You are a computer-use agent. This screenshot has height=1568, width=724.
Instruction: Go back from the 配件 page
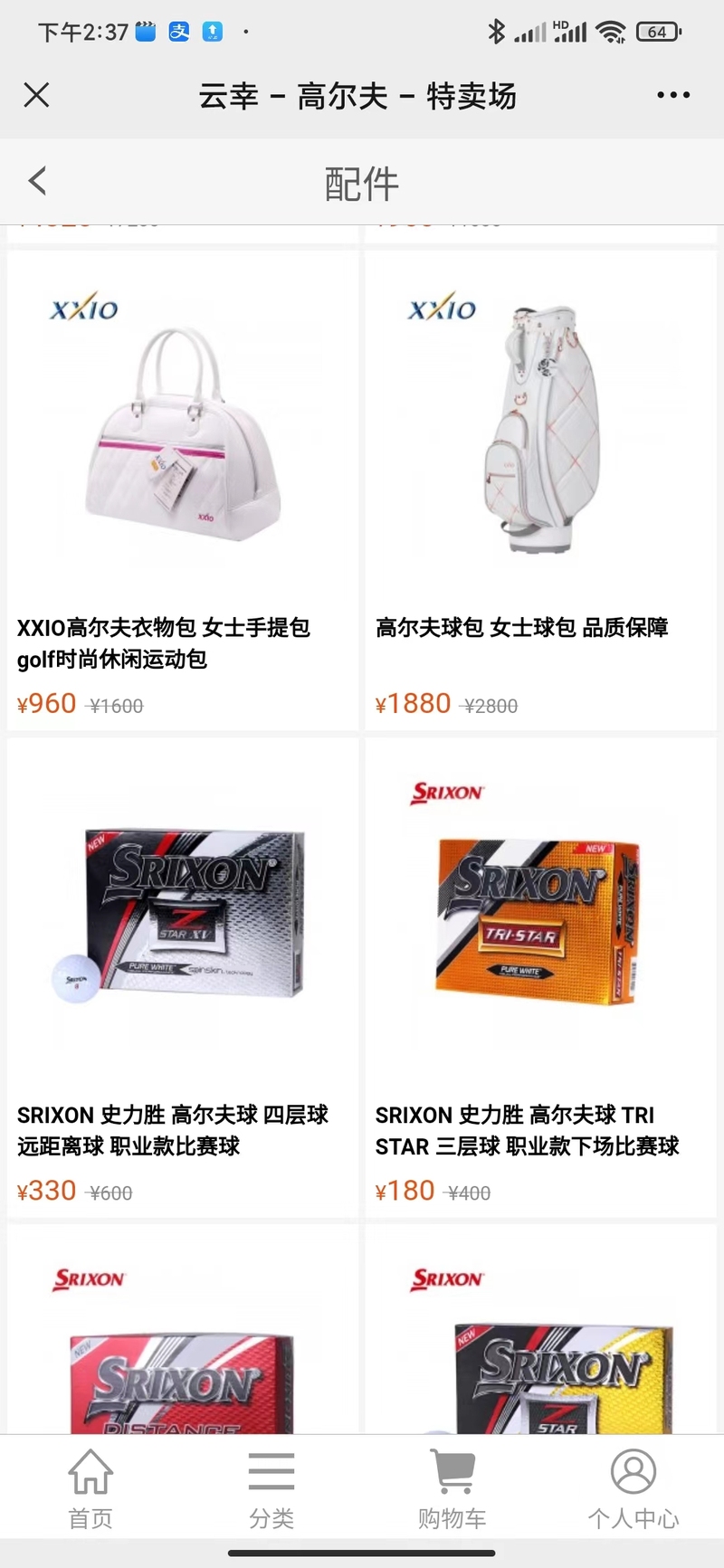[x=38, y=181]
